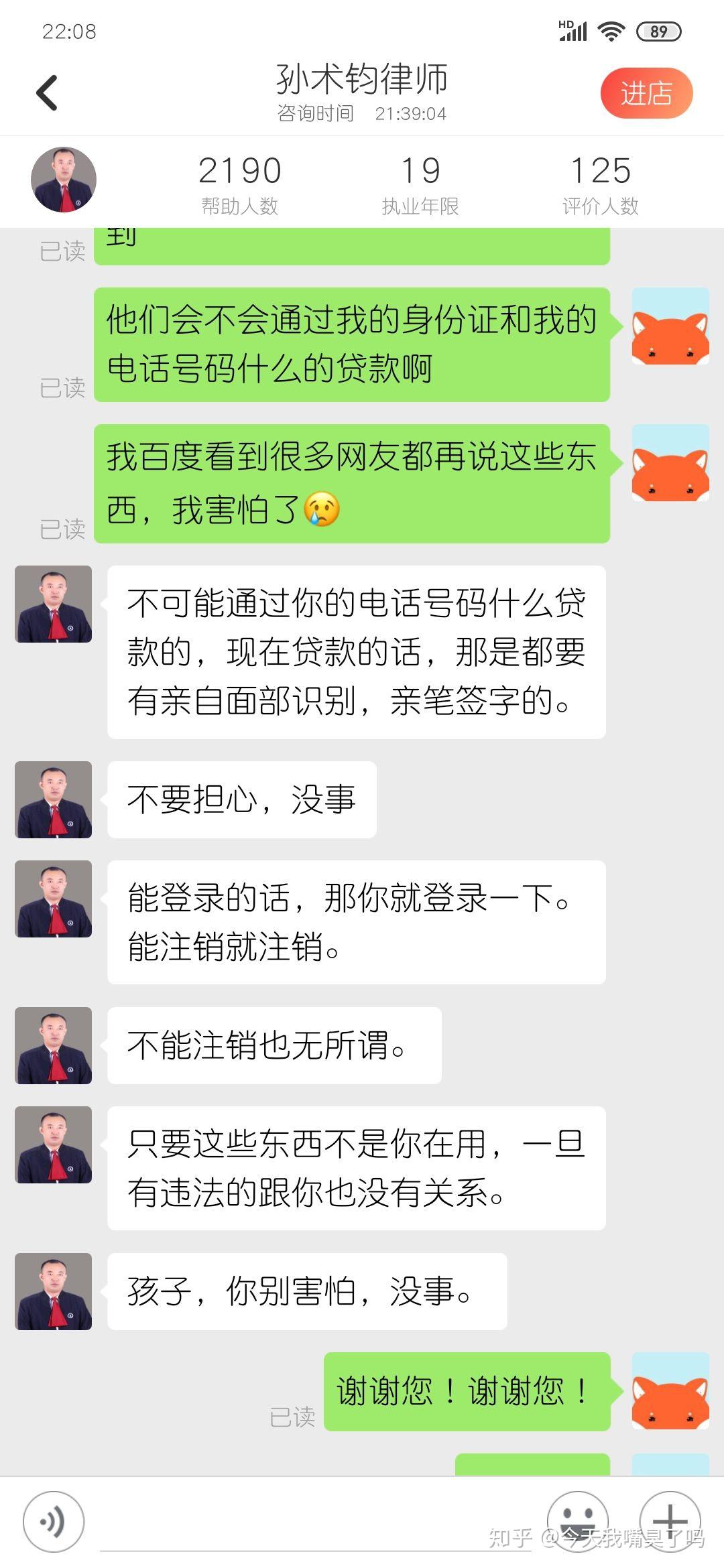
Task: Tap fox avatar beside 谢谢您！谢谢您！
Action: 670,1390
